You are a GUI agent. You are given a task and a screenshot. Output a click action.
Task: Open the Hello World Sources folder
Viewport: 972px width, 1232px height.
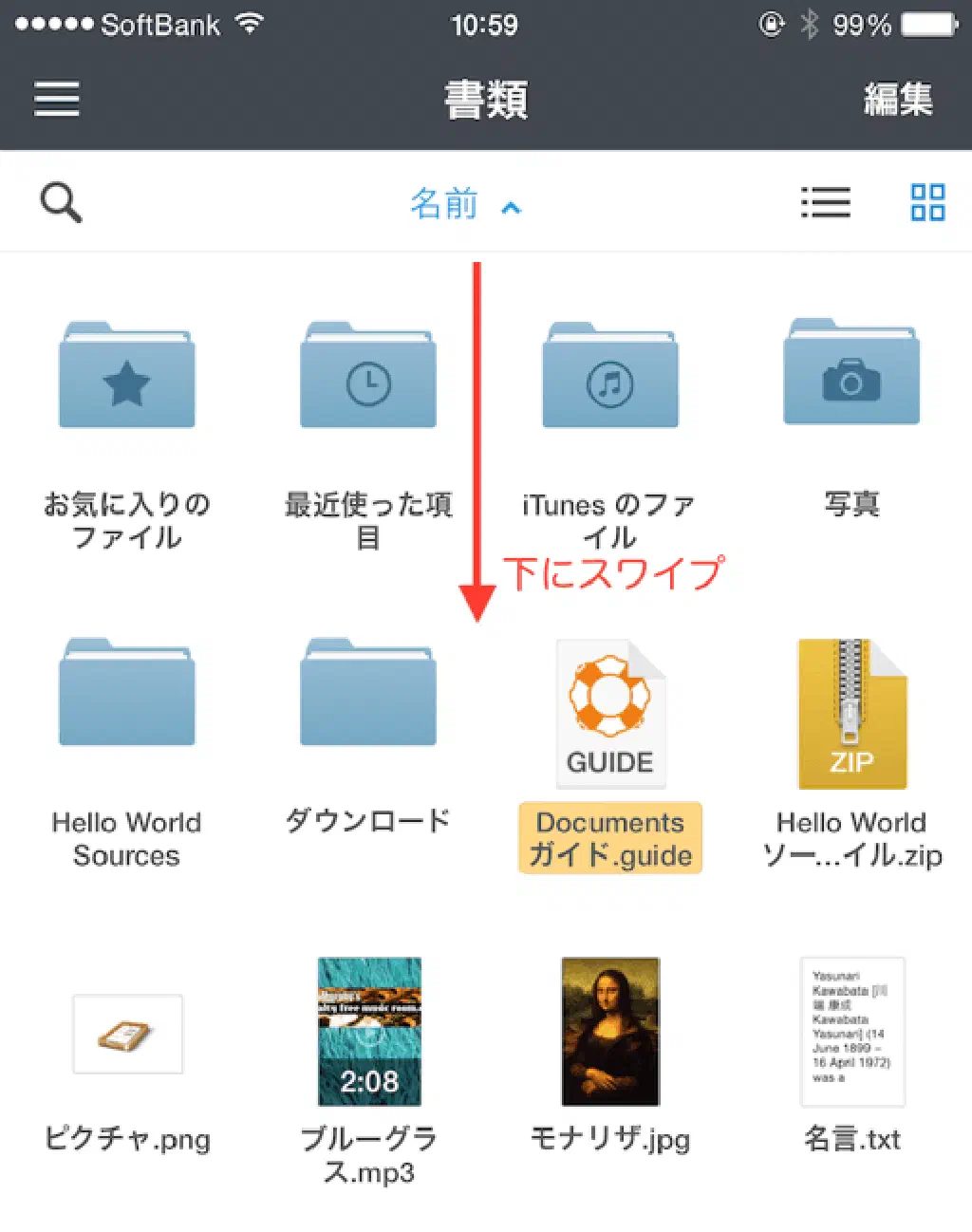(127, 694)
